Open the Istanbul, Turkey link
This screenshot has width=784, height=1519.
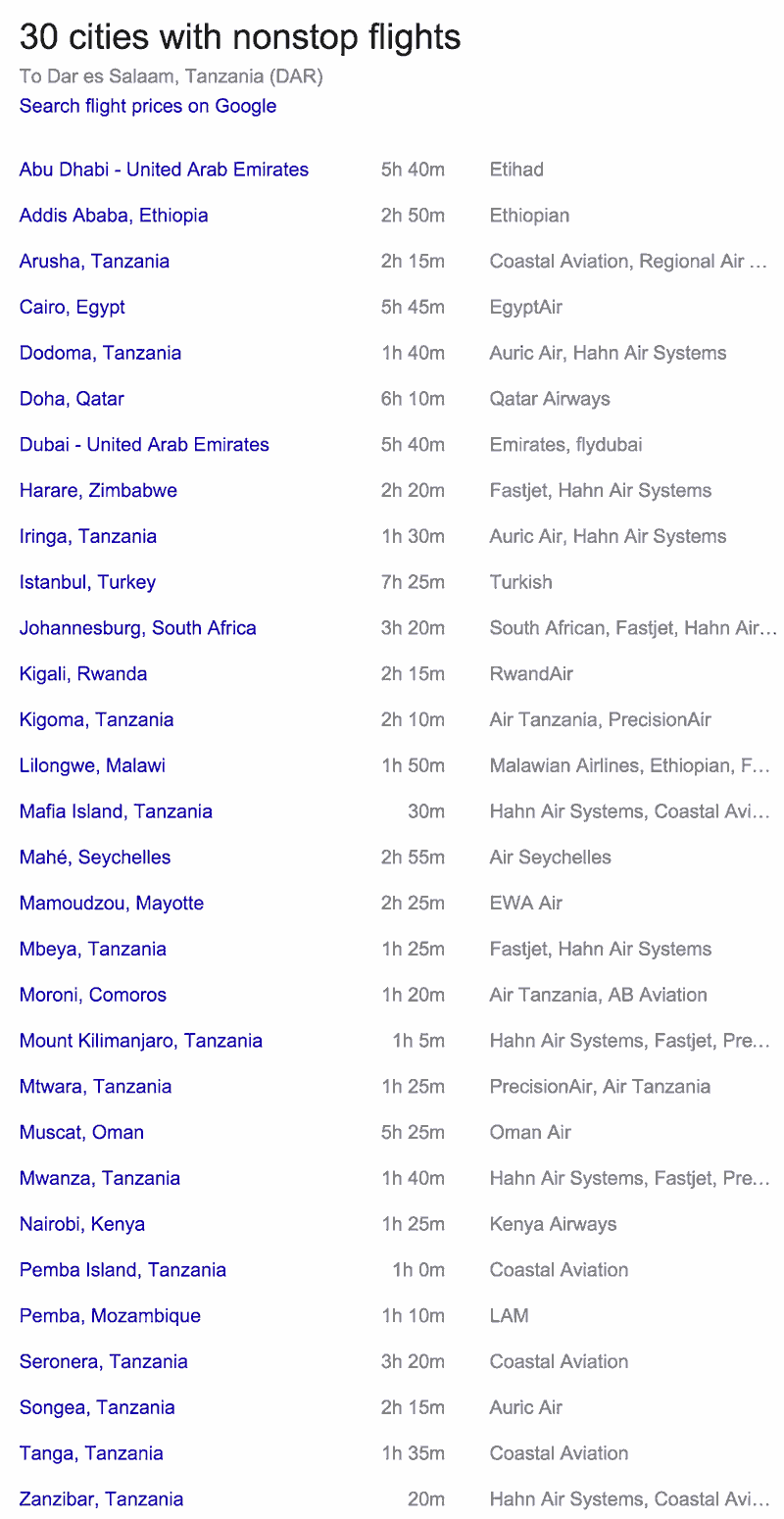coord(88,582)
